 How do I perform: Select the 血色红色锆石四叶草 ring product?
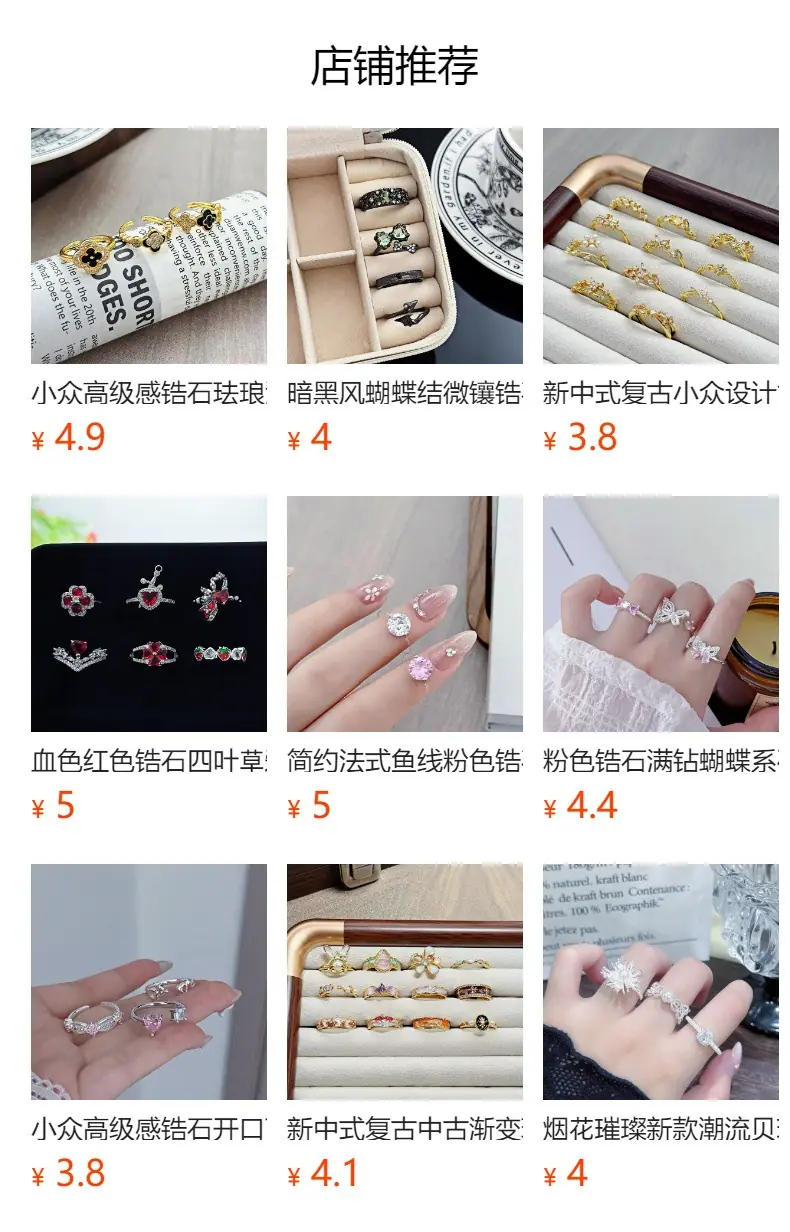149,660
